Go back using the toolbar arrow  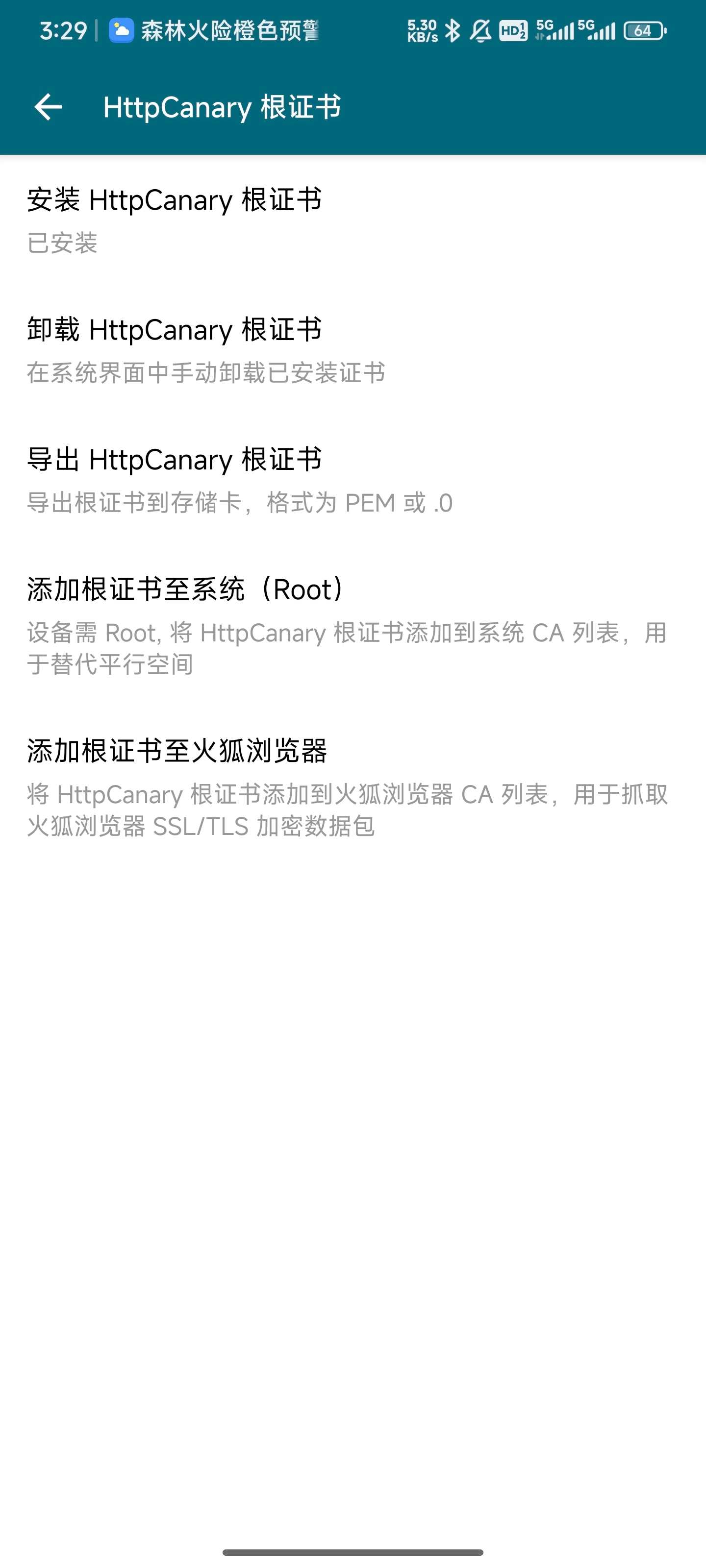point(48,107)
